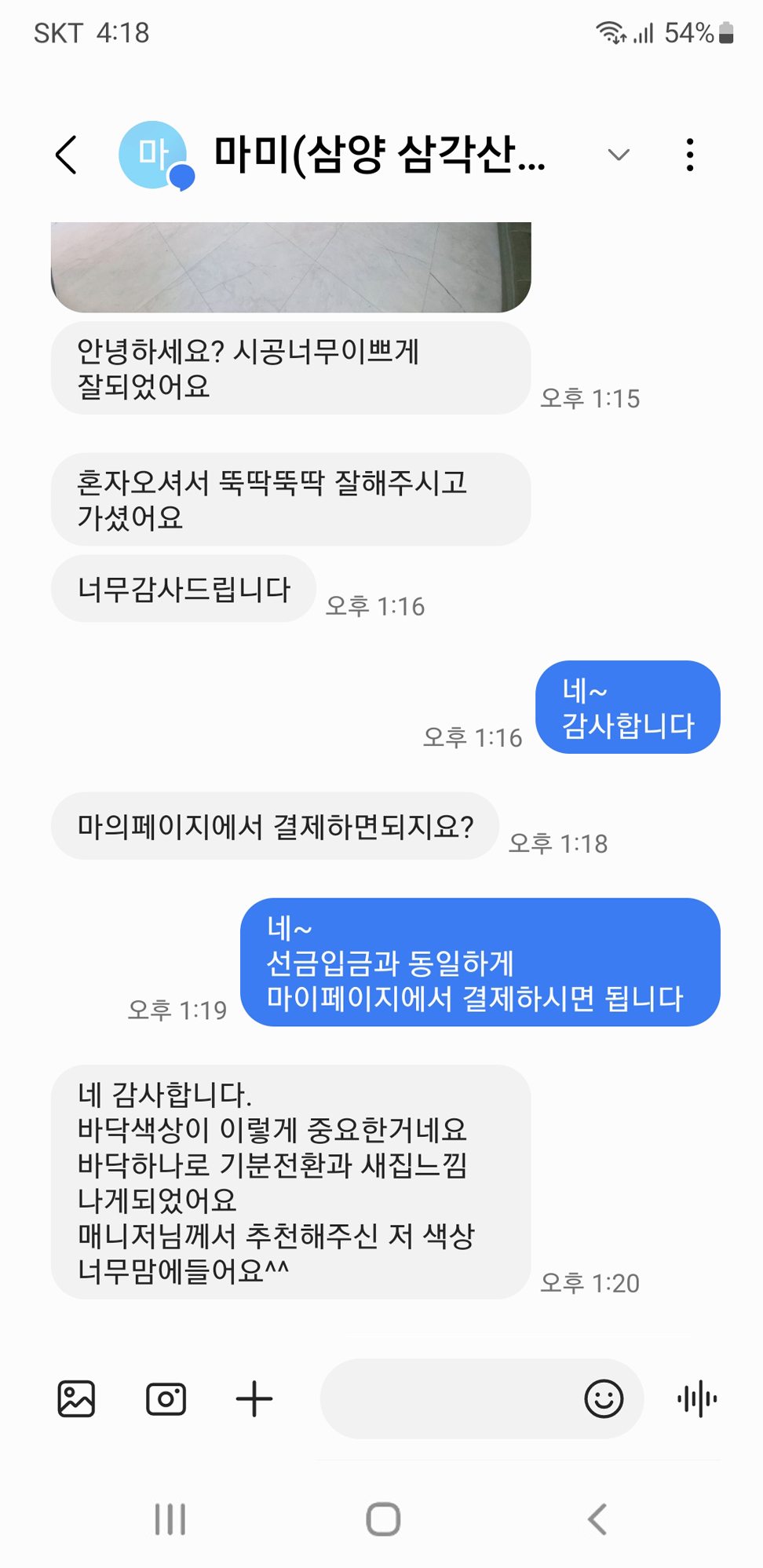This screenshot has height=1568, width=763.
Task: Open the emoji smiley icon
Action: click(603, 1399)
